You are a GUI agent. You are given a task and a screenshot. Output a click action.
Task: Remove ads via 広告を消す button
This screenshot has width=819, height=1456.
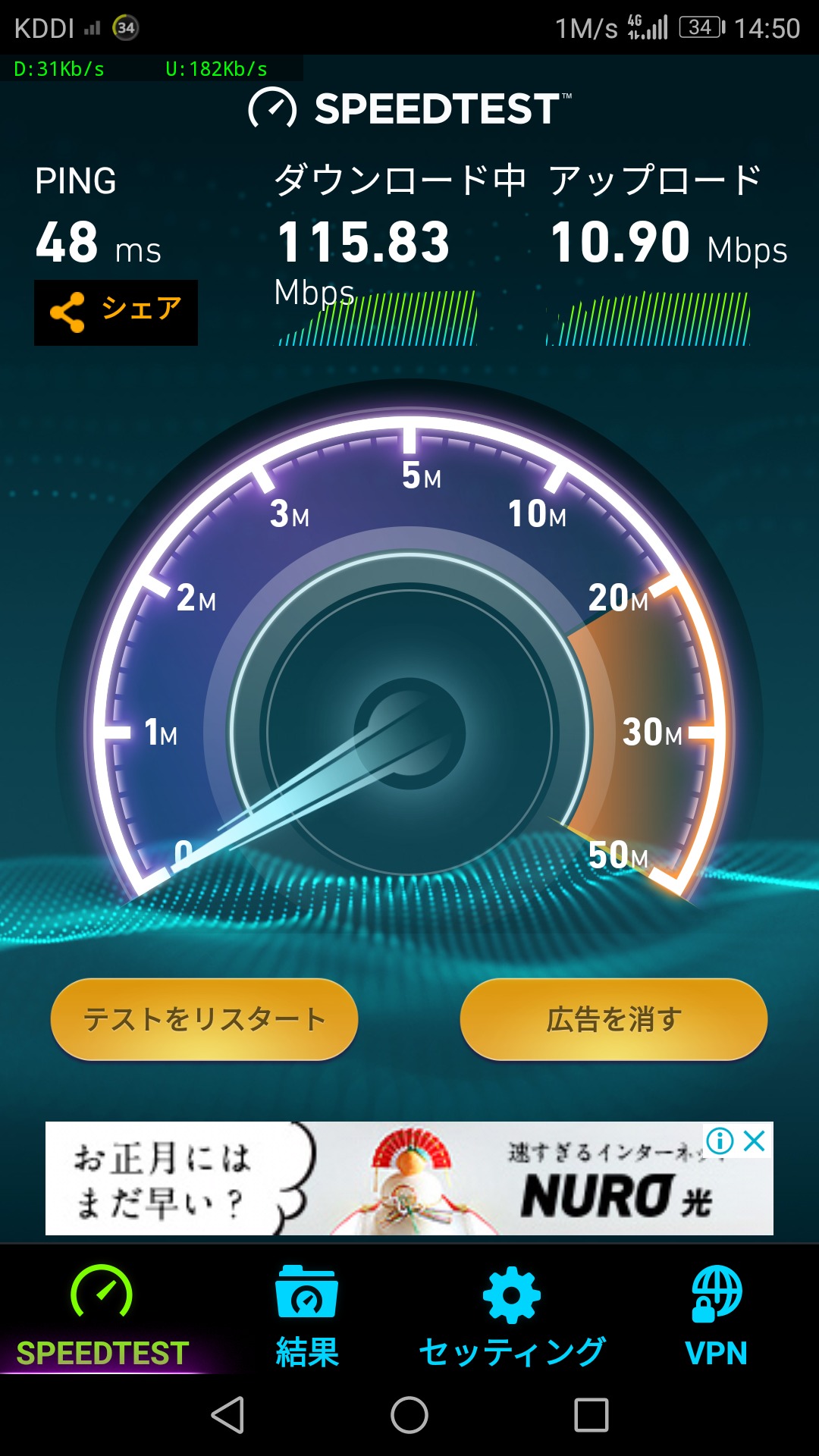coord(613,1018)
